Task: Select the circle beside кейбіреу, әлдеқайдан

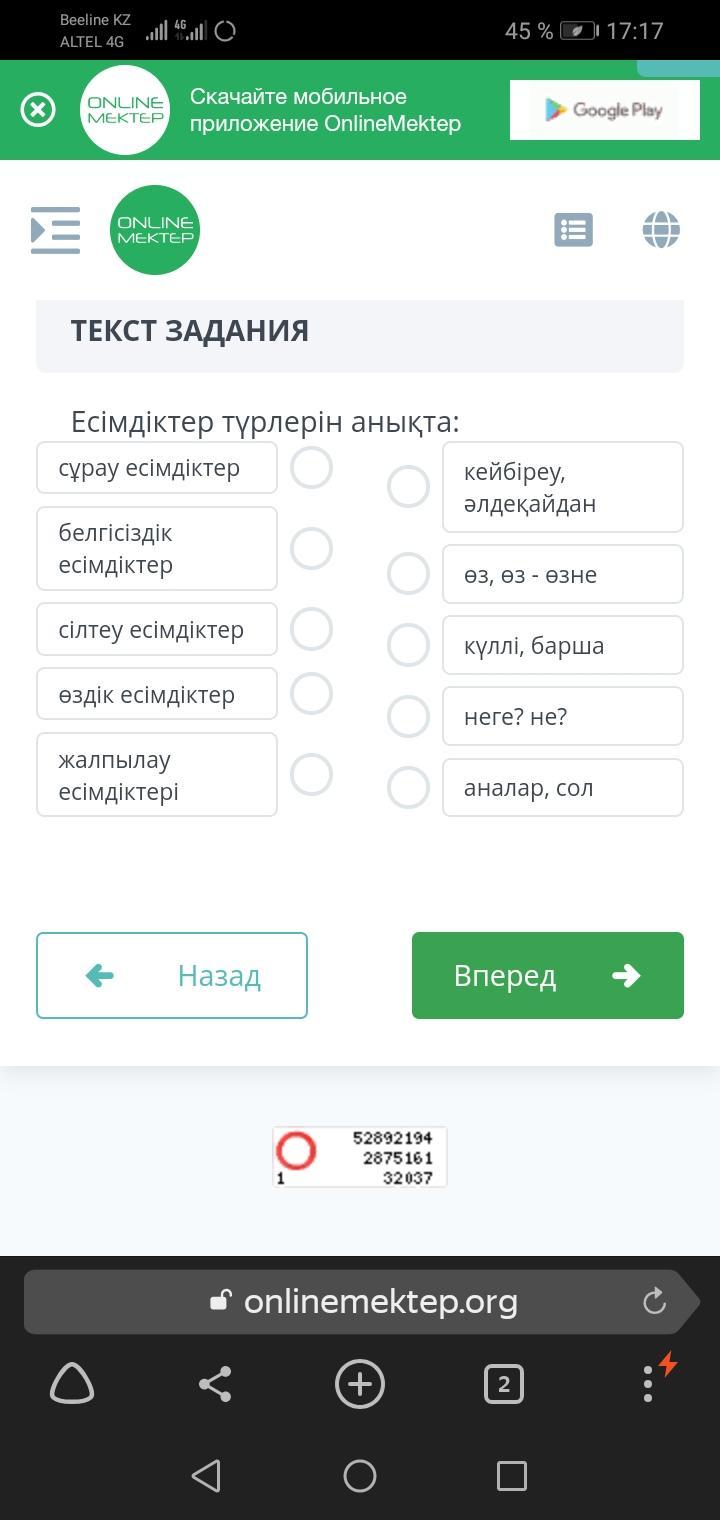Action: (408, 487)
